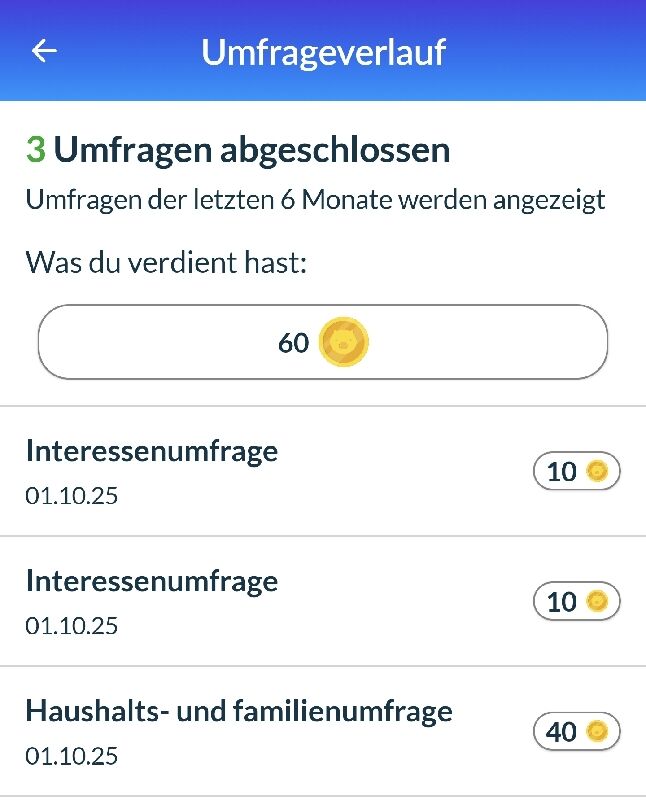Go back from Umfrageverlauf
646x800 pixels.
pyautogui.click(x=45, y=51)
